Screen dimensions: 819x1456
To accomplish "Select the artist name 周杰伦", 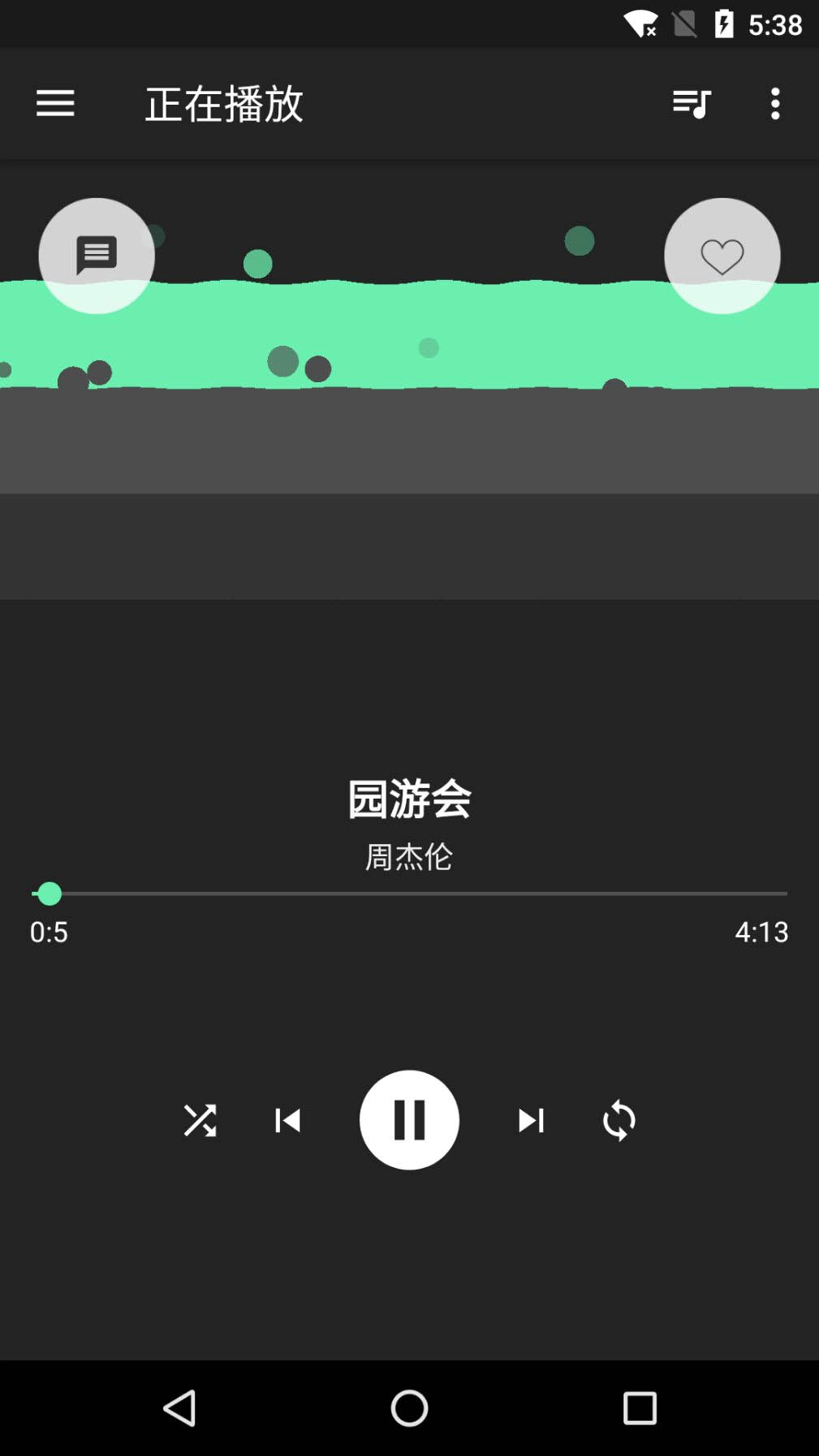I will (409, 856).
